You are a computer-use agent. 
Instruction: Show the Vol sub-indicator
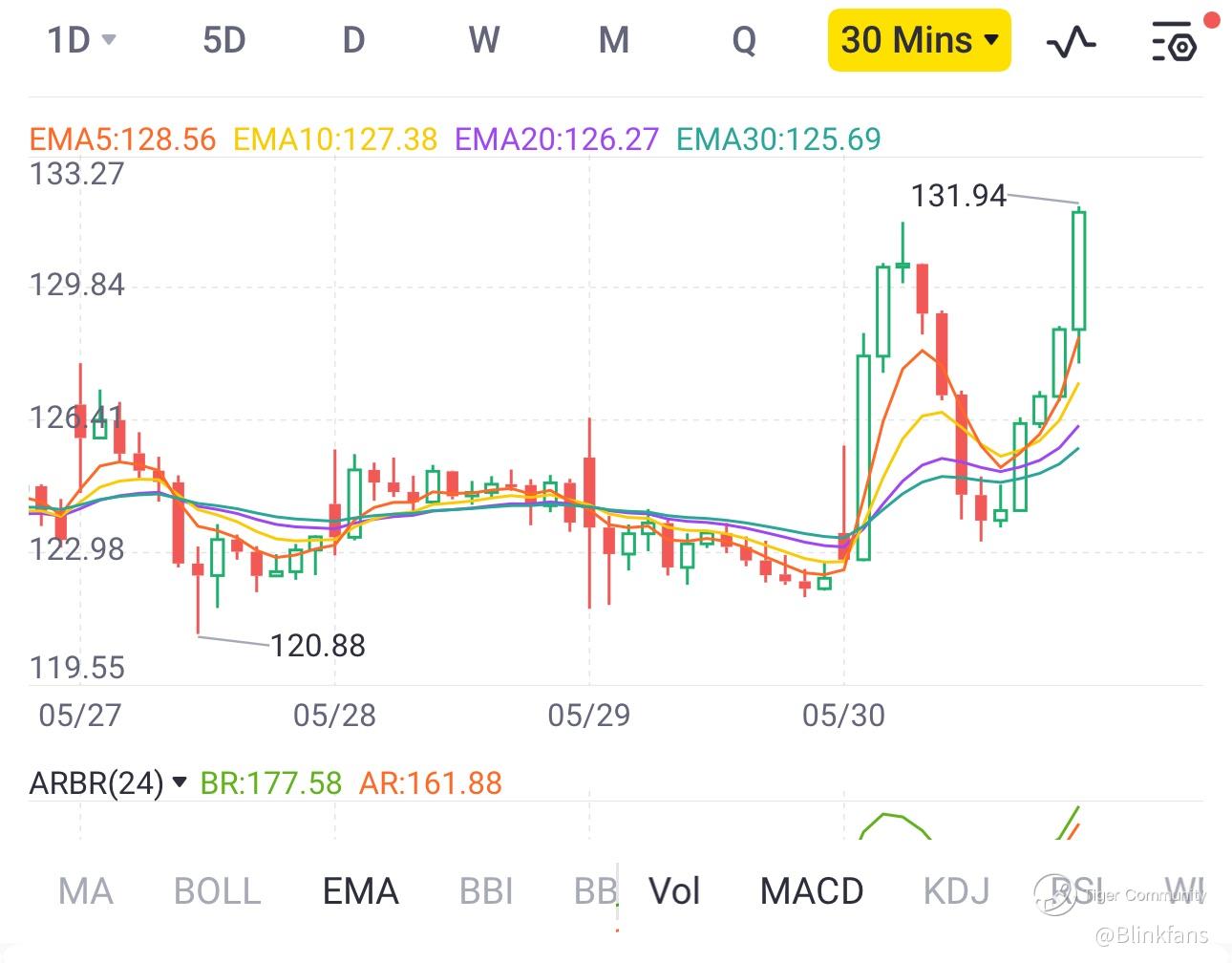click(674, 891)
